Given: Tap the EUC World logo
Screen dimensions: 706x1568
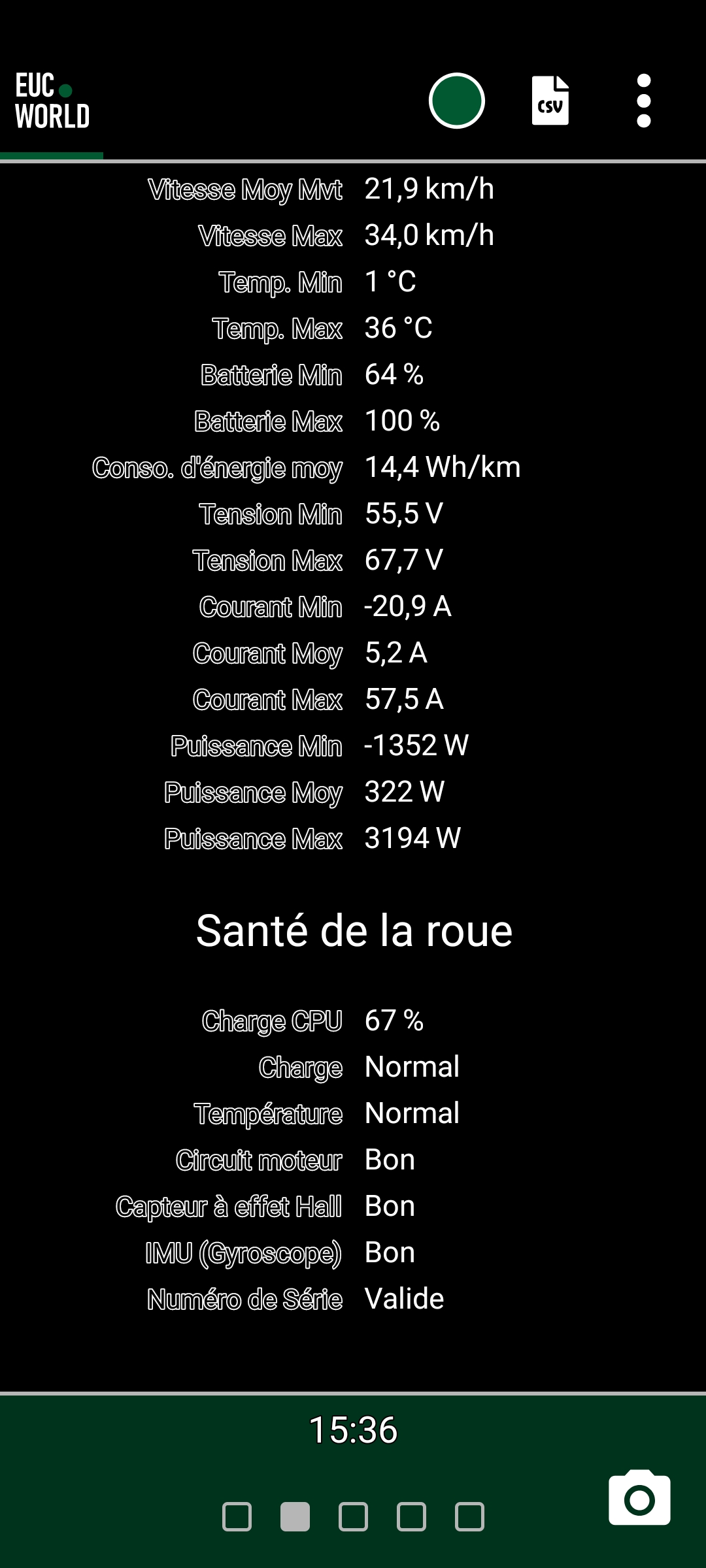Looking at the screenshot, I should (52, 101).
